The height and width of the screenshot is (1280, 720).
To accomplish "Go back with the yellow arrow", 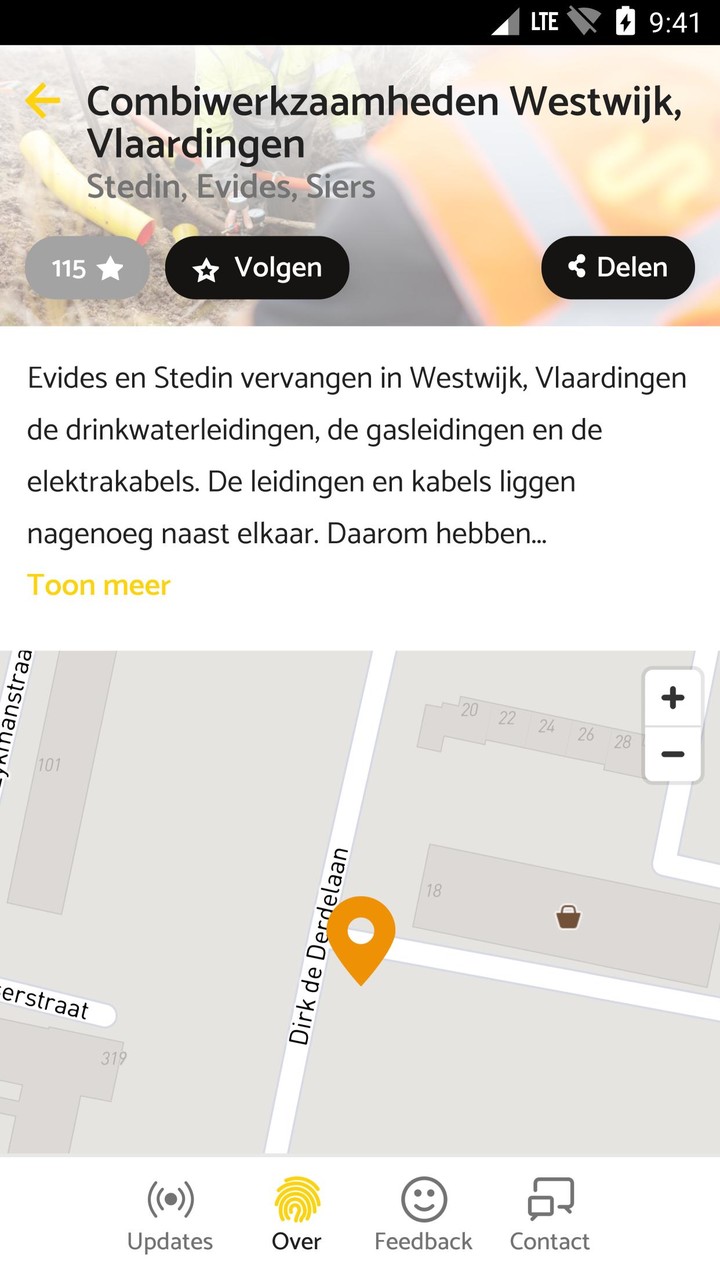I will point(40,100).
